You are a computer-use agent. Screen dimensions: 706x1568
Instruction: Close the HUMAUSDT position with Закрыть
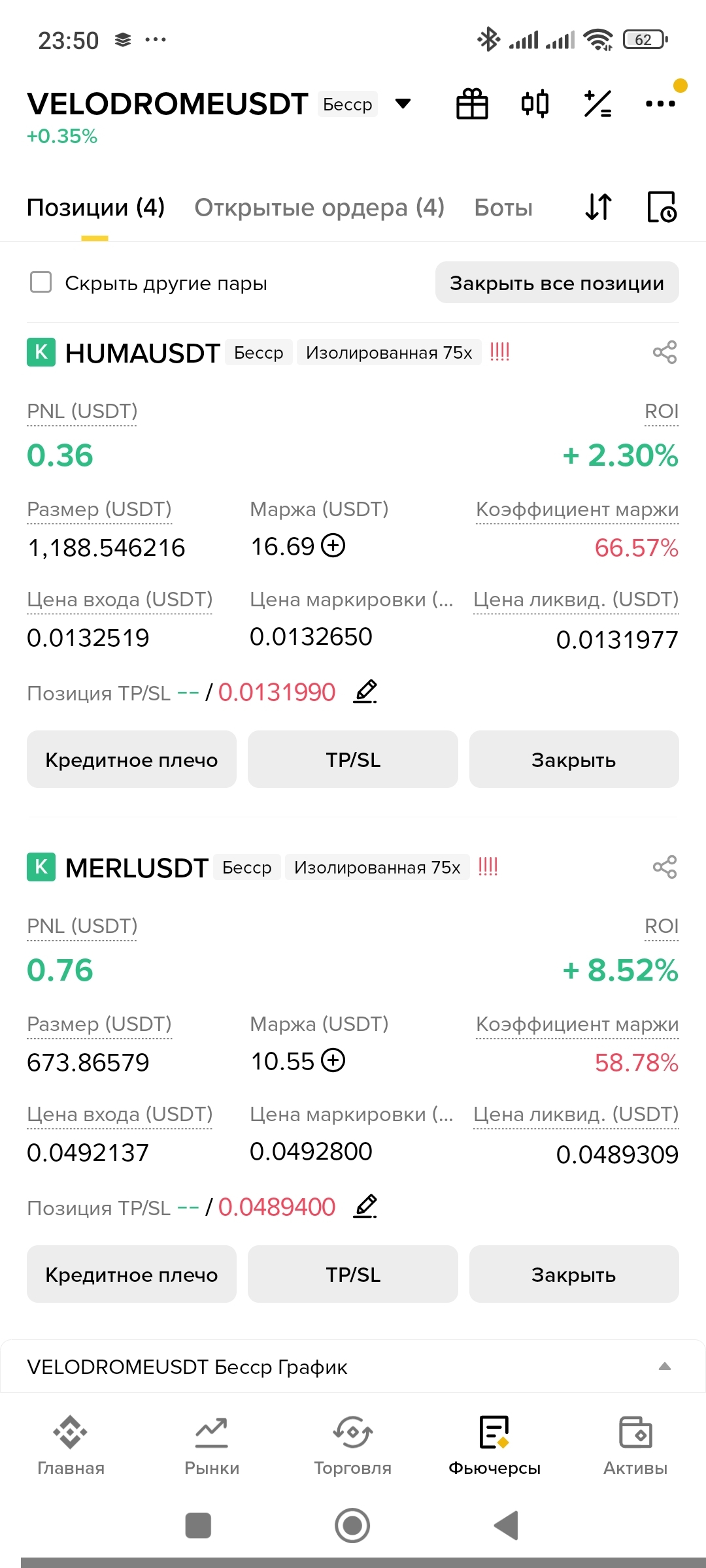coord(574,759)
